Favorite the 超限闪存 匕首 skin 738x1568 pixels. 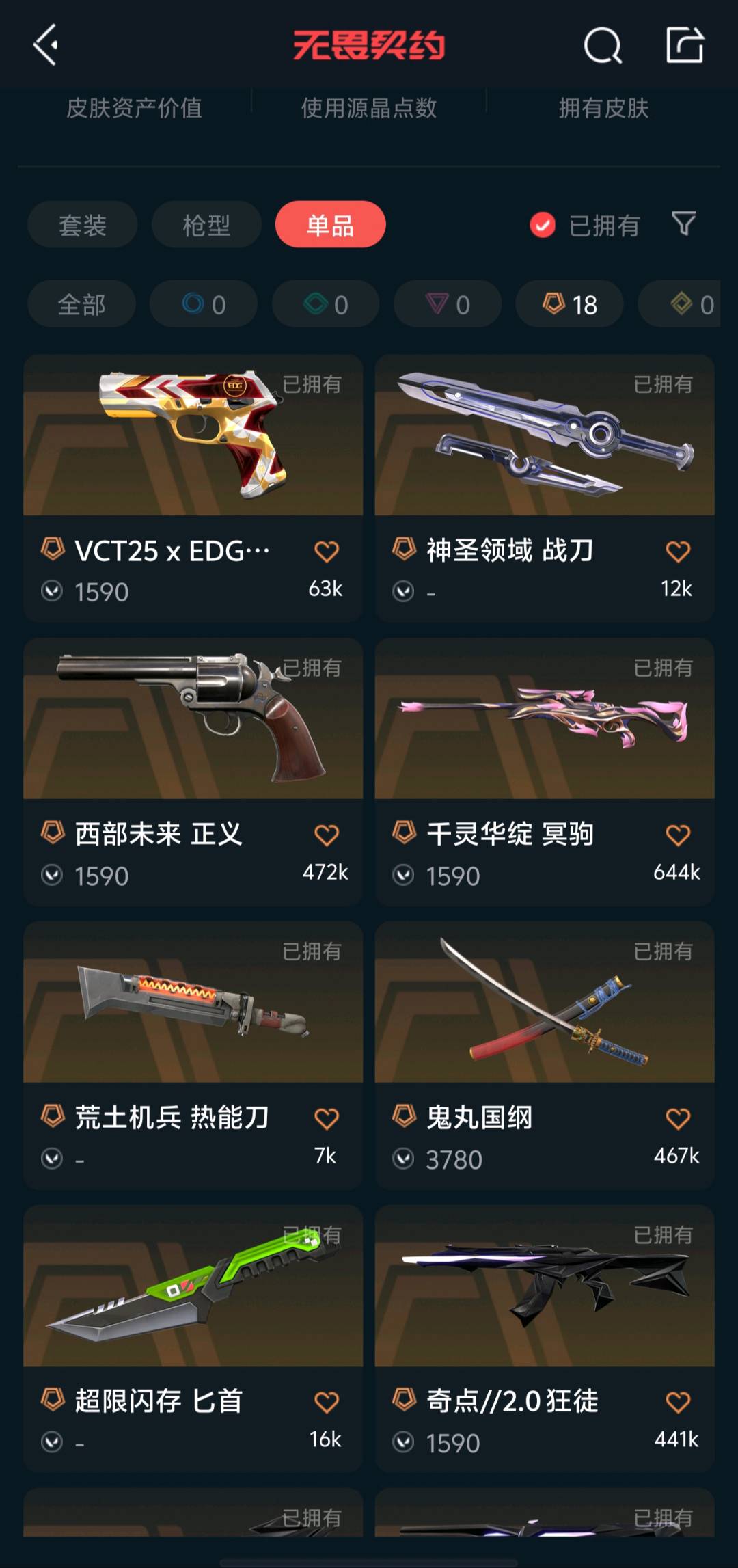point(327,1403)
